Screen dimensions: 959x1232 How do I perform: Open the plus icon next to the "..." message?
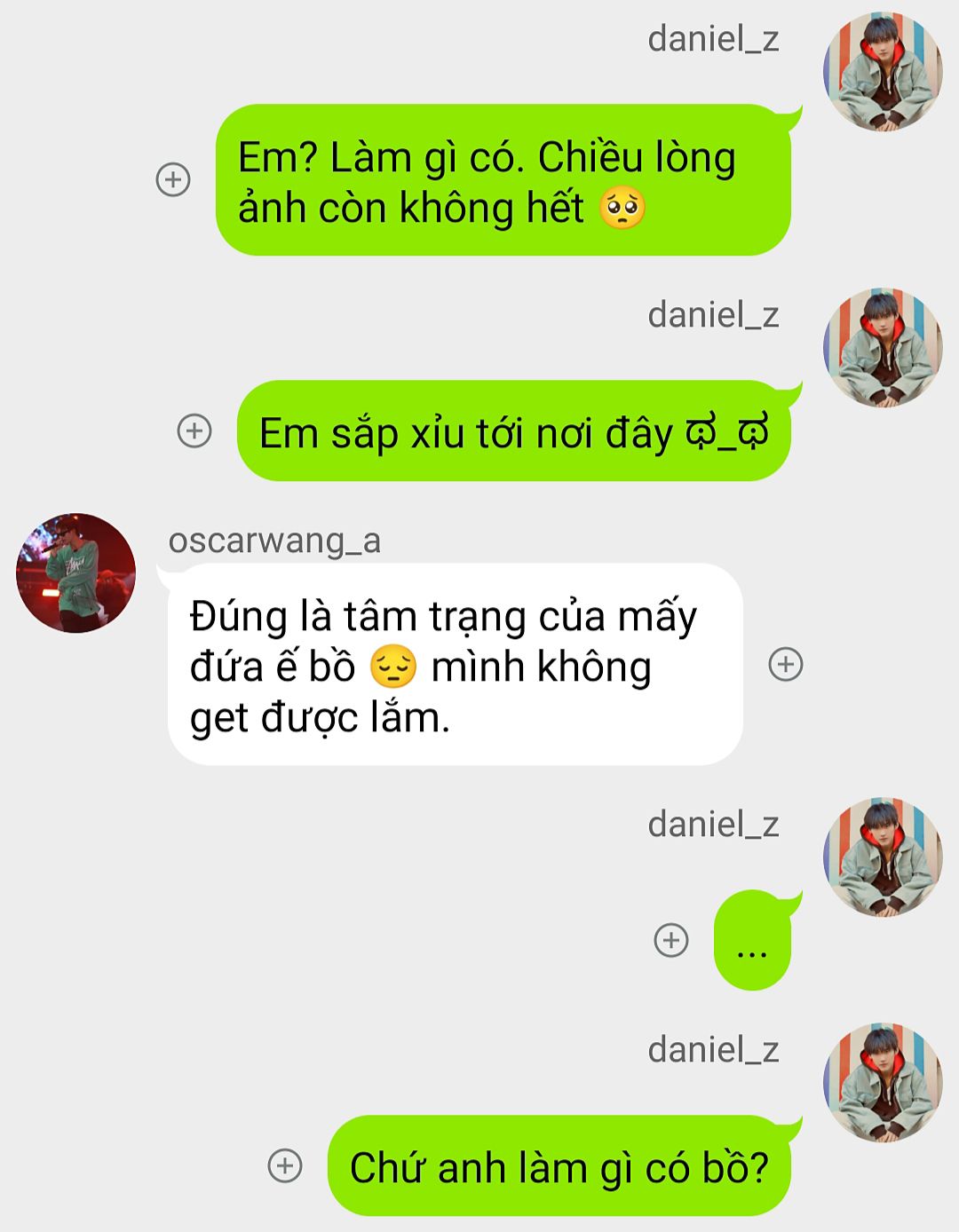(x=671, y=940)
